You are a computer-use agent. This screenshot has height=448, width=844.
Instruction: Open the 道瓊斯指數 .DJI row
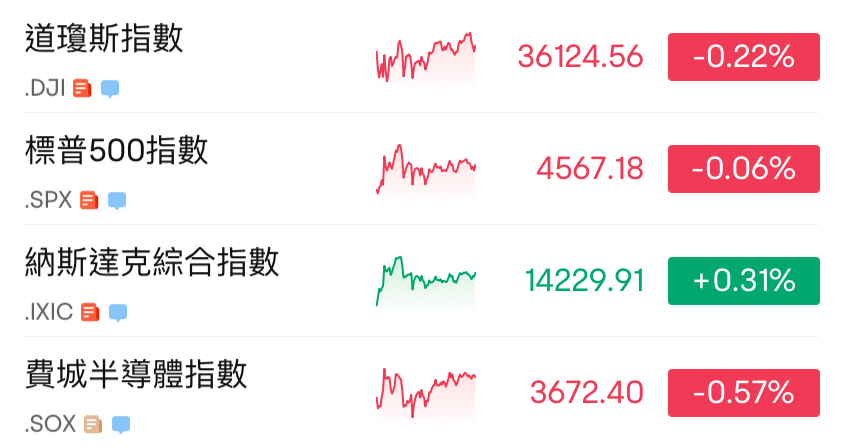(422, 57)
